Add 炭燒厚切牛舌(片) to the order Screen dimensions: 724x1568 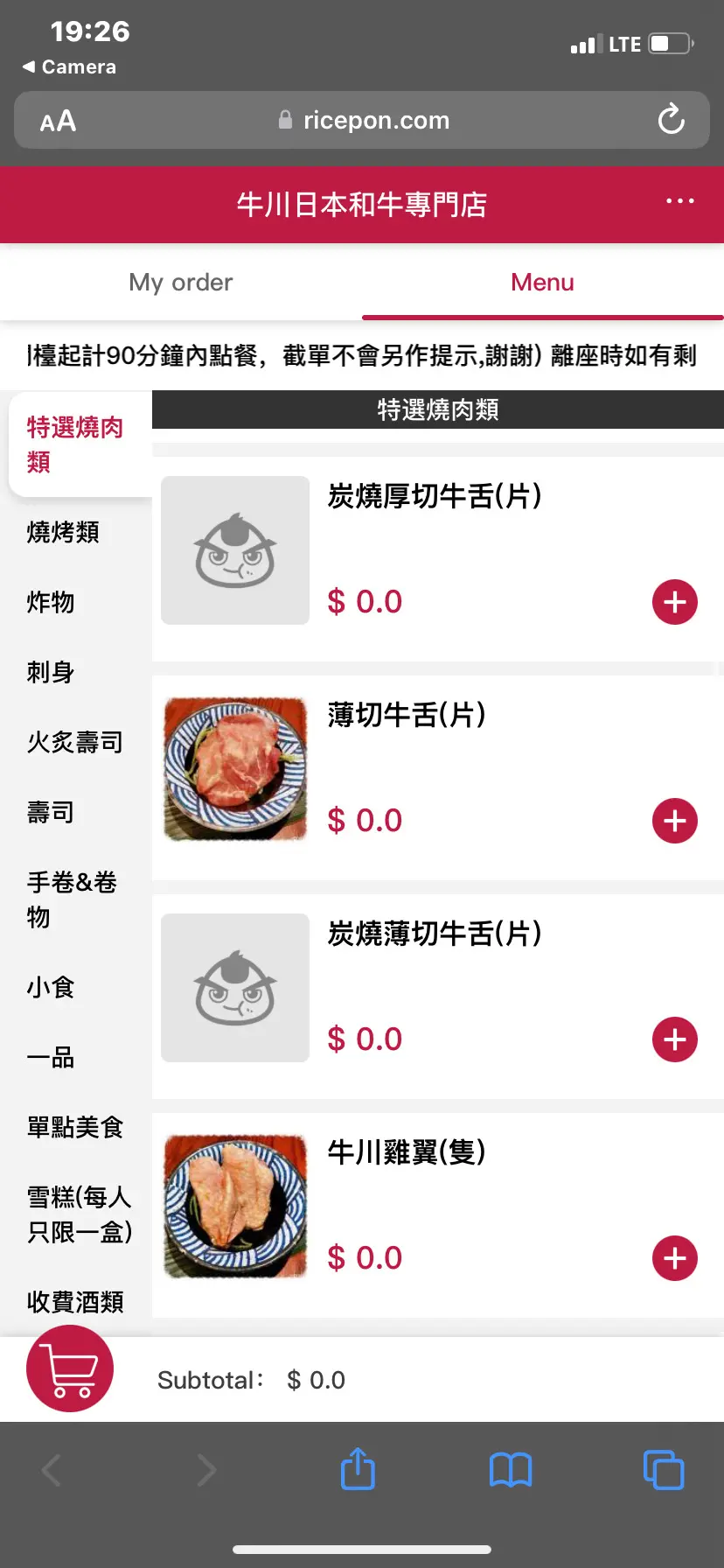674,602
